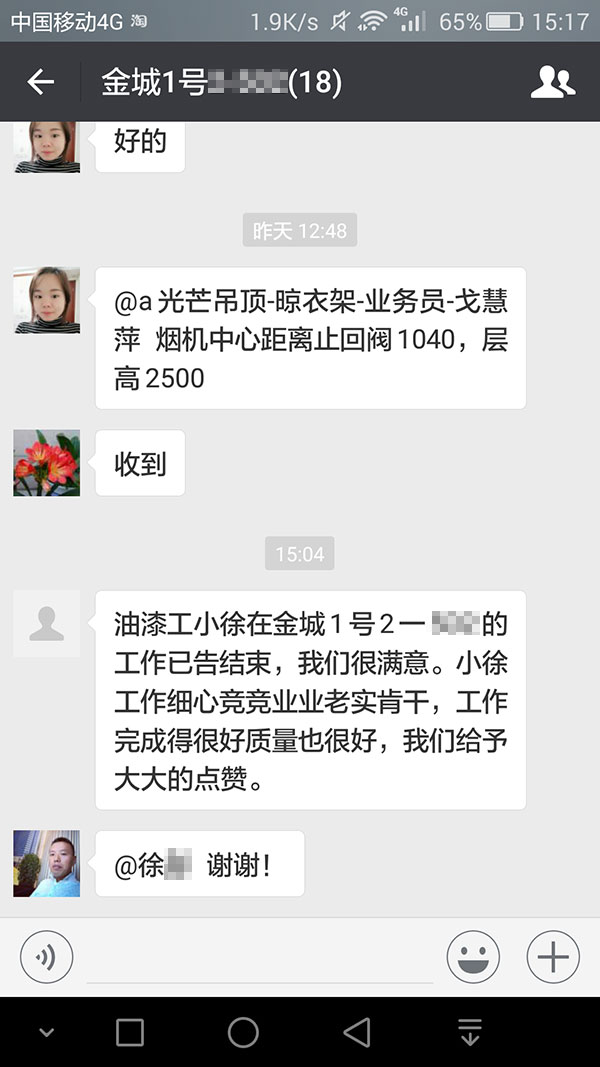600x1067 pixels.
Task: Open avatar beside the 烟机中心距离 message
Action: (47, 300)
